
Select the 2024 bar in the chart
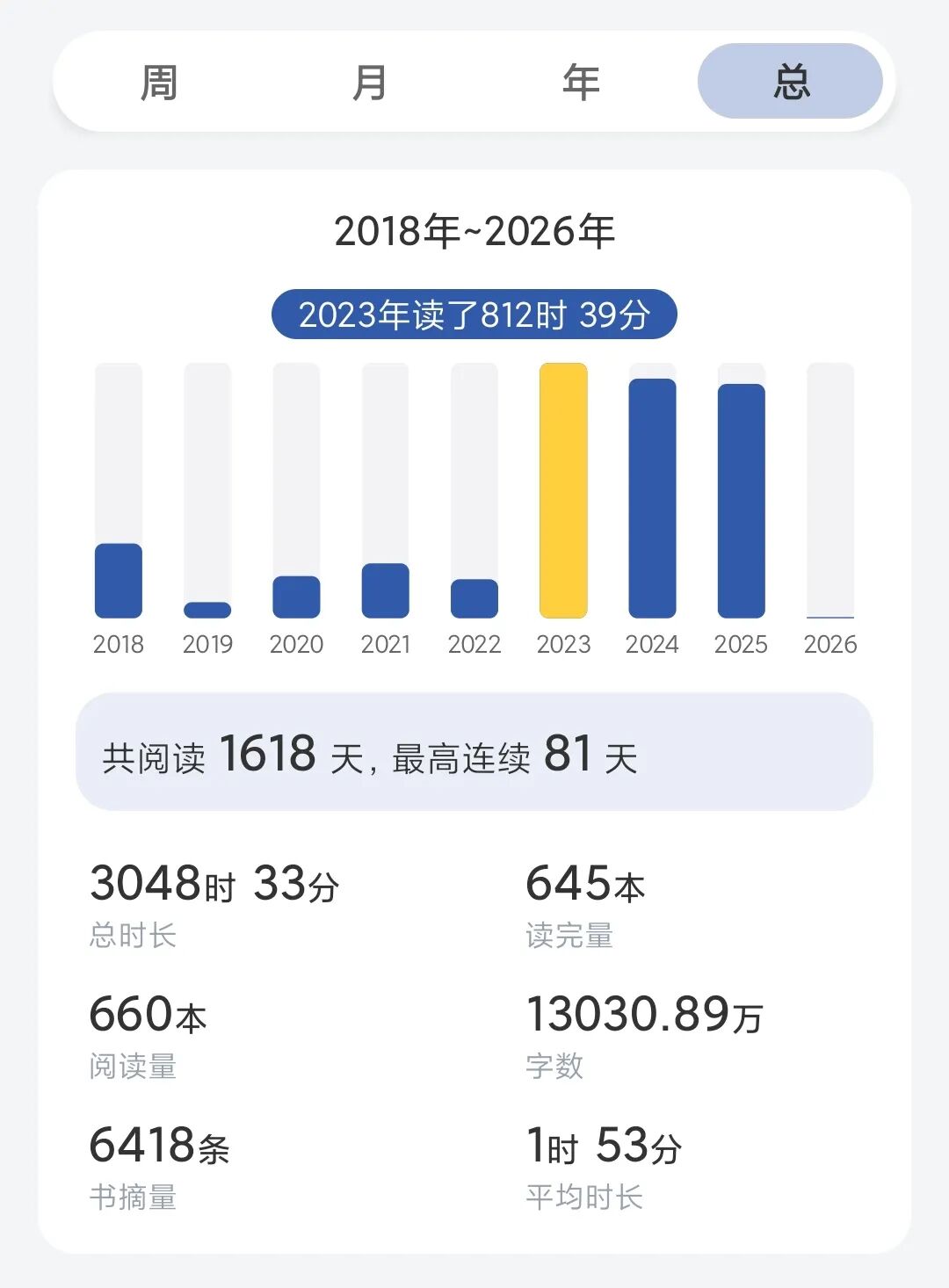pyautogui.click(x=652, y=497)
